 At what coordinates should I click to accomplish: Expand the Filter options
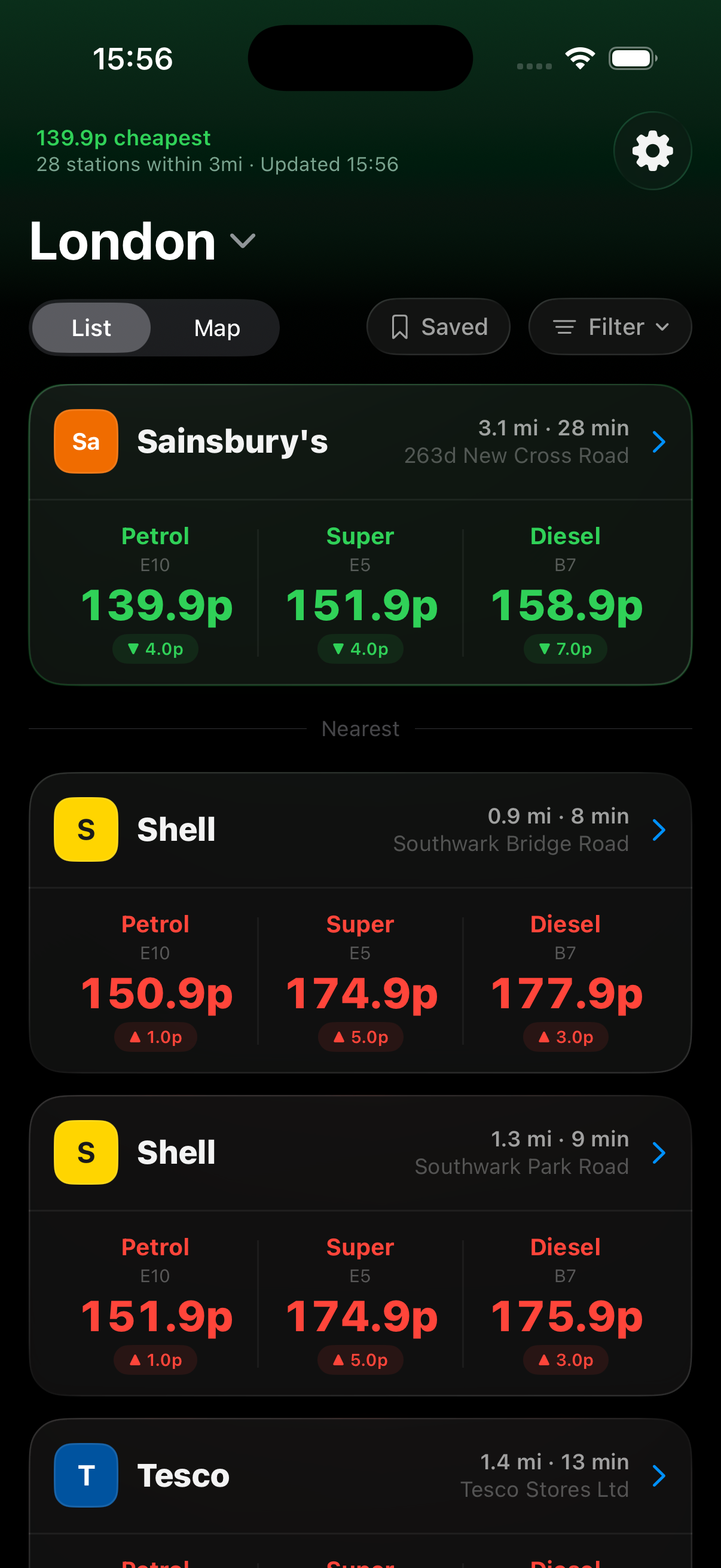click(610, 327)
